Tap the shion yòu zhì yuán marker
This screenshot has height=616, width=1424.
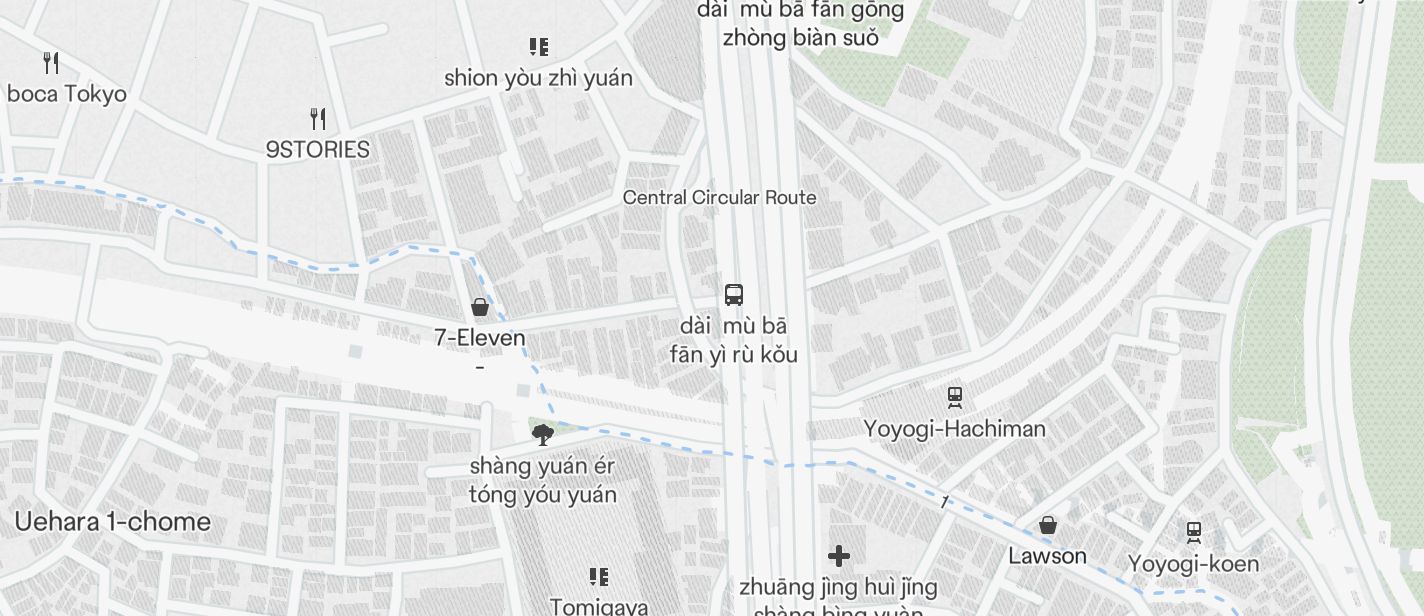[x=539, y=47]
